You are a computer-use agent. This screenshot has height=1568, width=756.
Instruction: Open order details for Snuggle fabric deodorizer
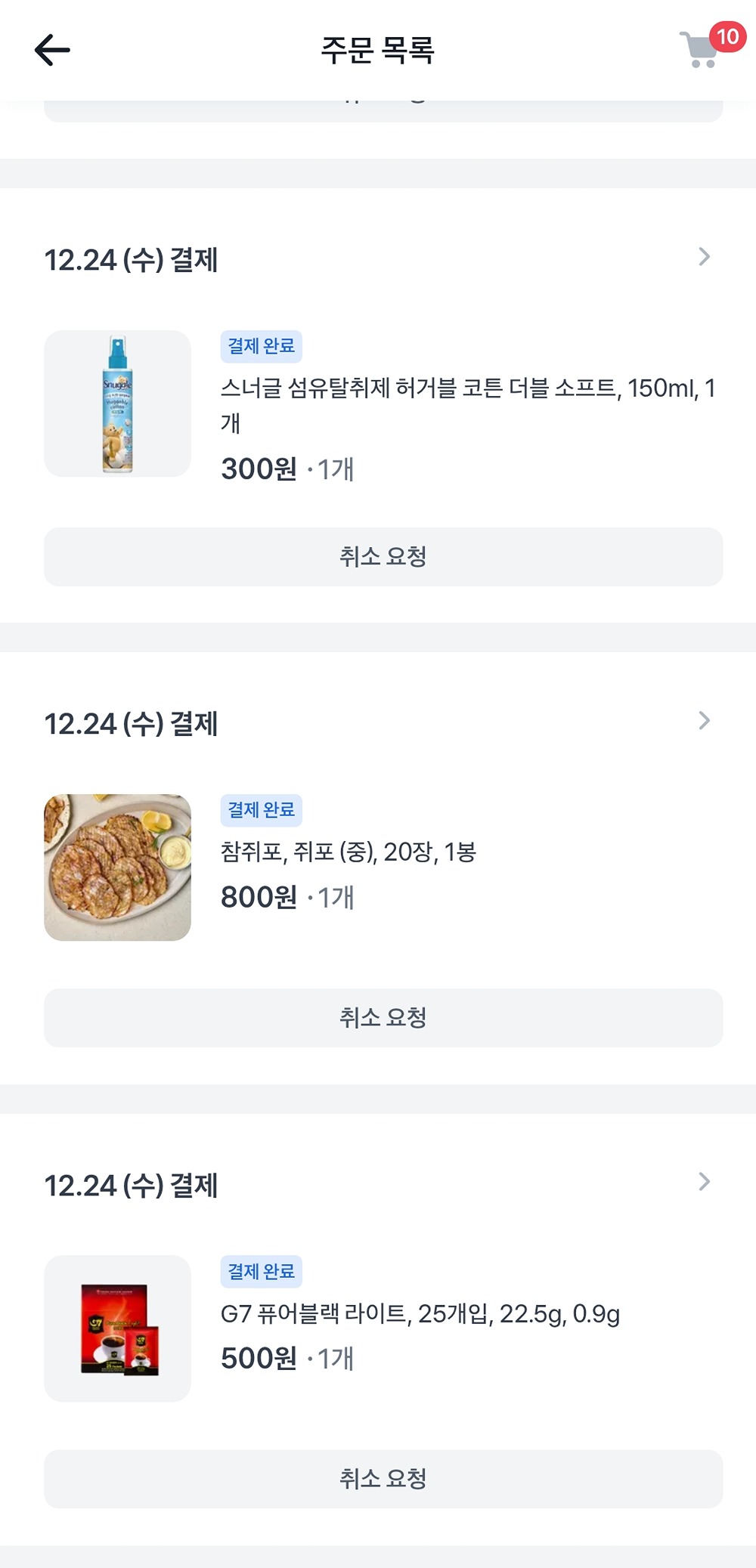click(704, 258)
